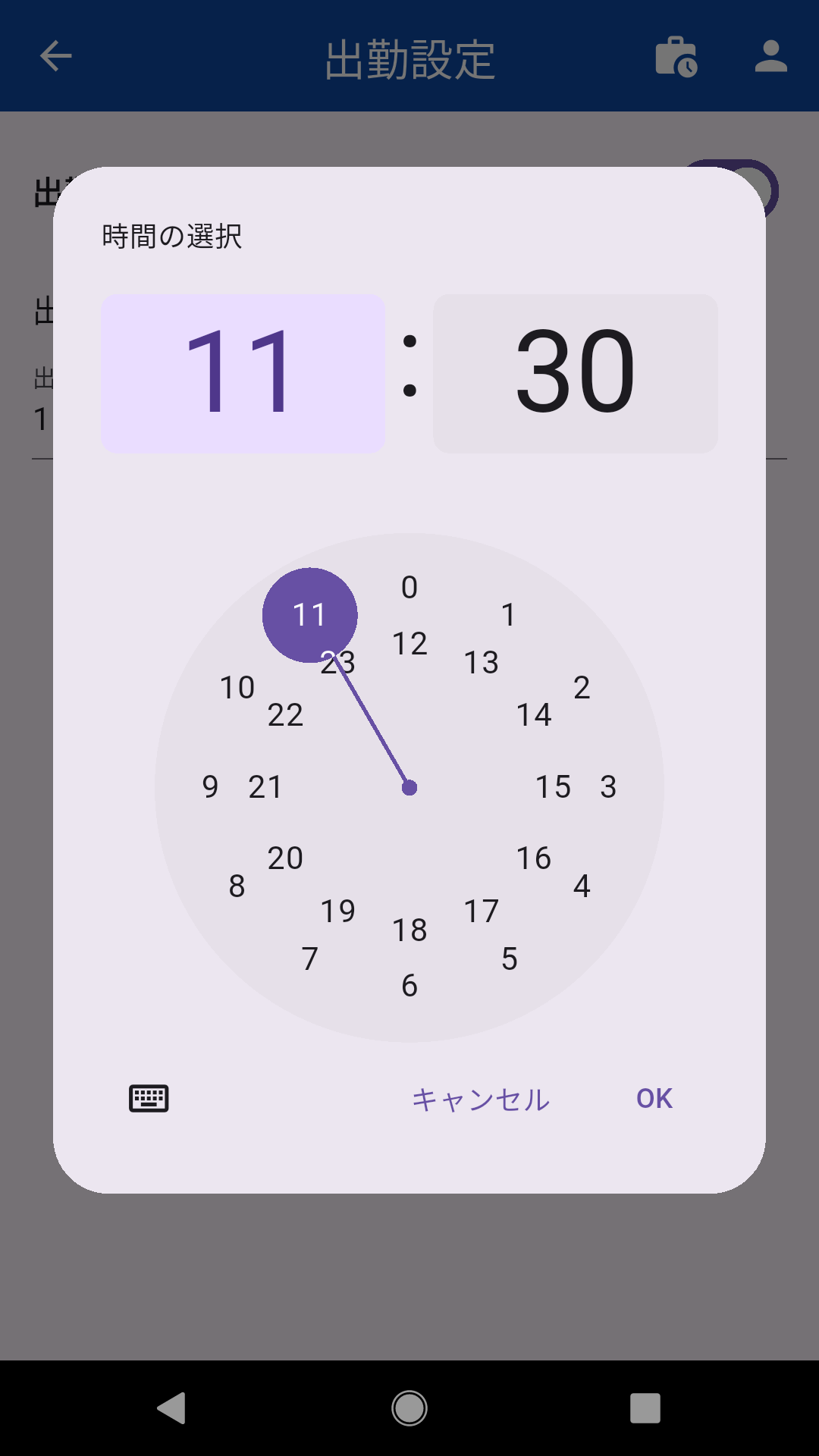The width and height of the screenshot is (819, 1456).
Task: Select the minute field showing 30
Action: tap(575, 372)
